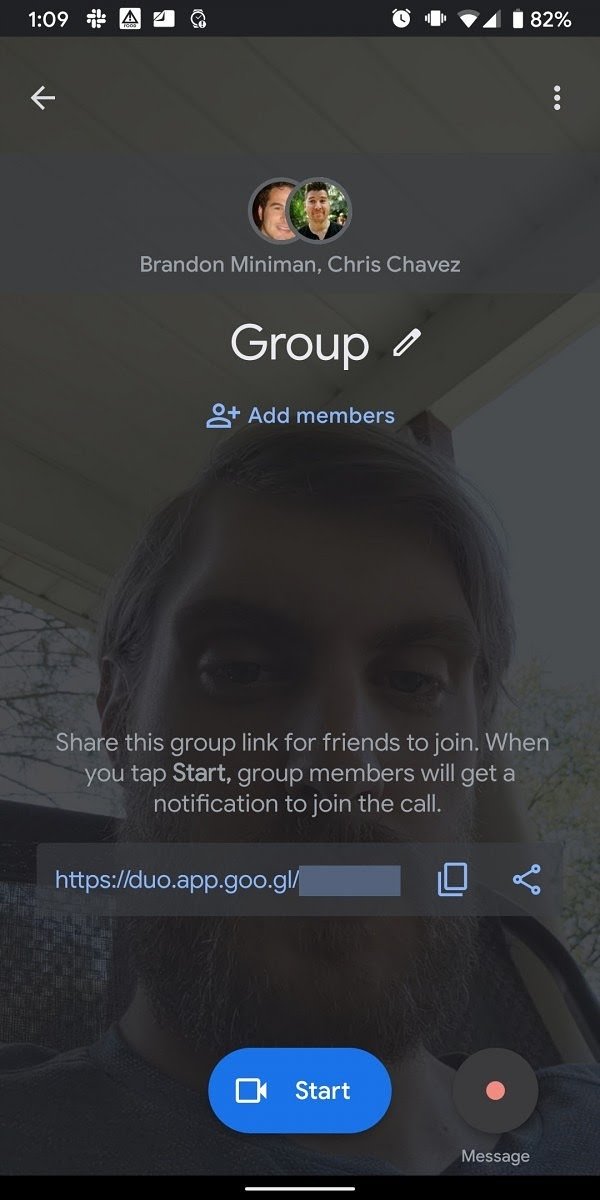Open the three-dot overflow menu
The height and width of the screenshot is (1200, 600).
(557, 97)
